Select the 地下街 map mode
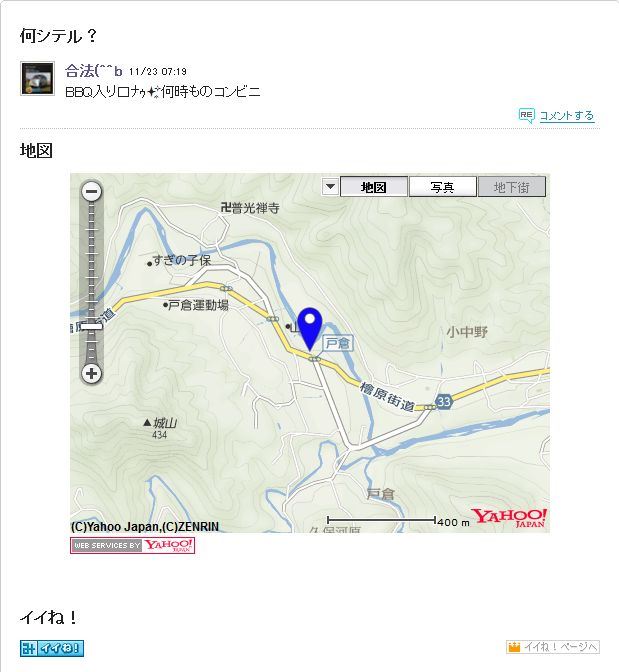 tap(511, 187)
